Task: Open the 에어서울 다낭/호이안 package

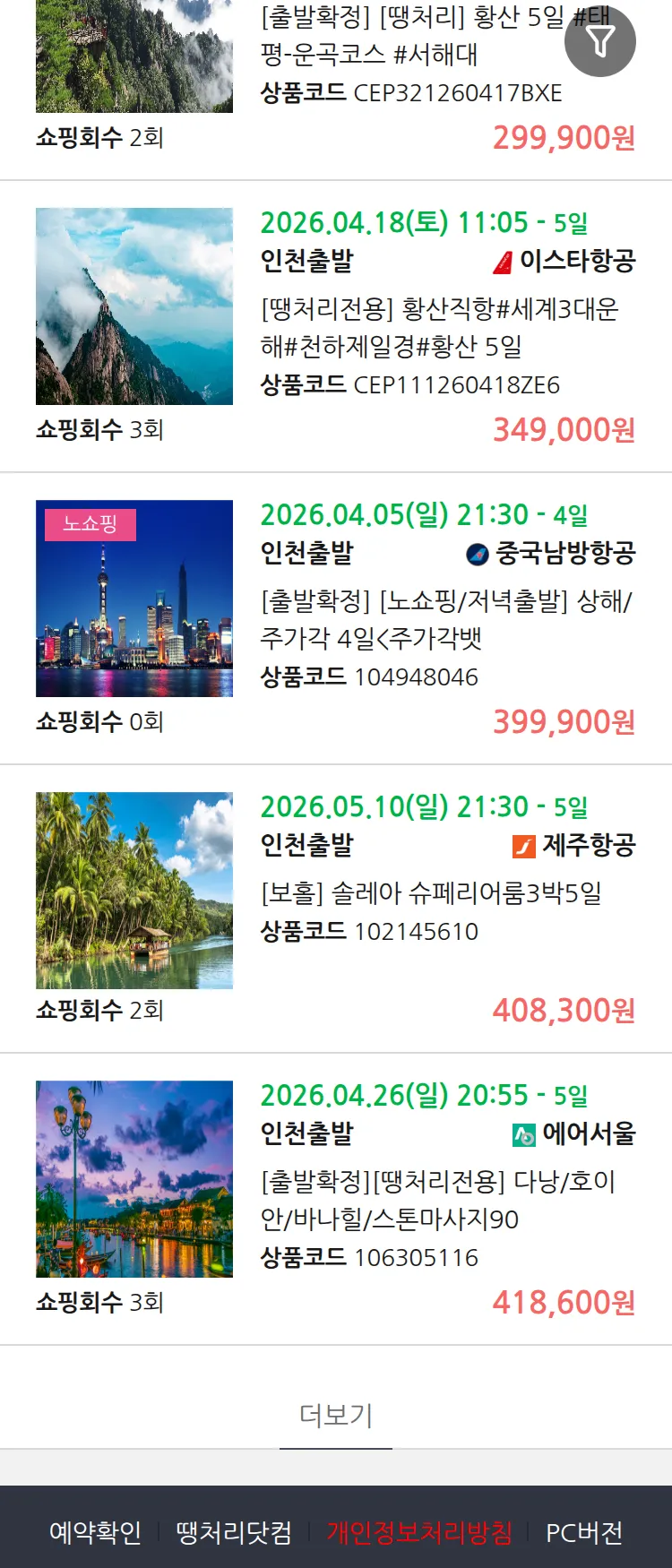Action: (438, 1201)
